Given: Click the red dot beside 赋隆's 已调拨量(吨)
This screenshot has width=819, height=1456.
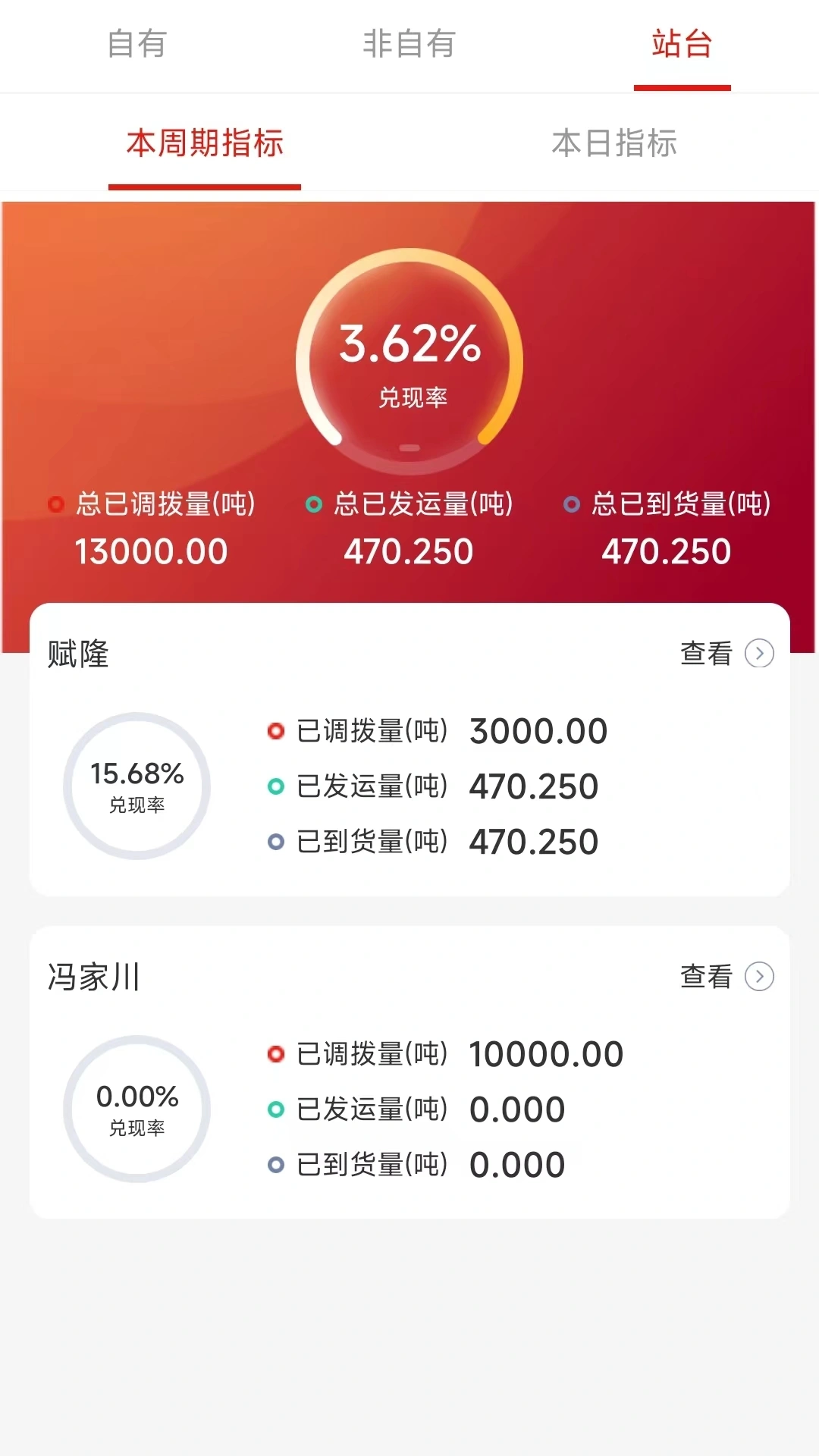Looking at the screenshot, I should point(275,731).
